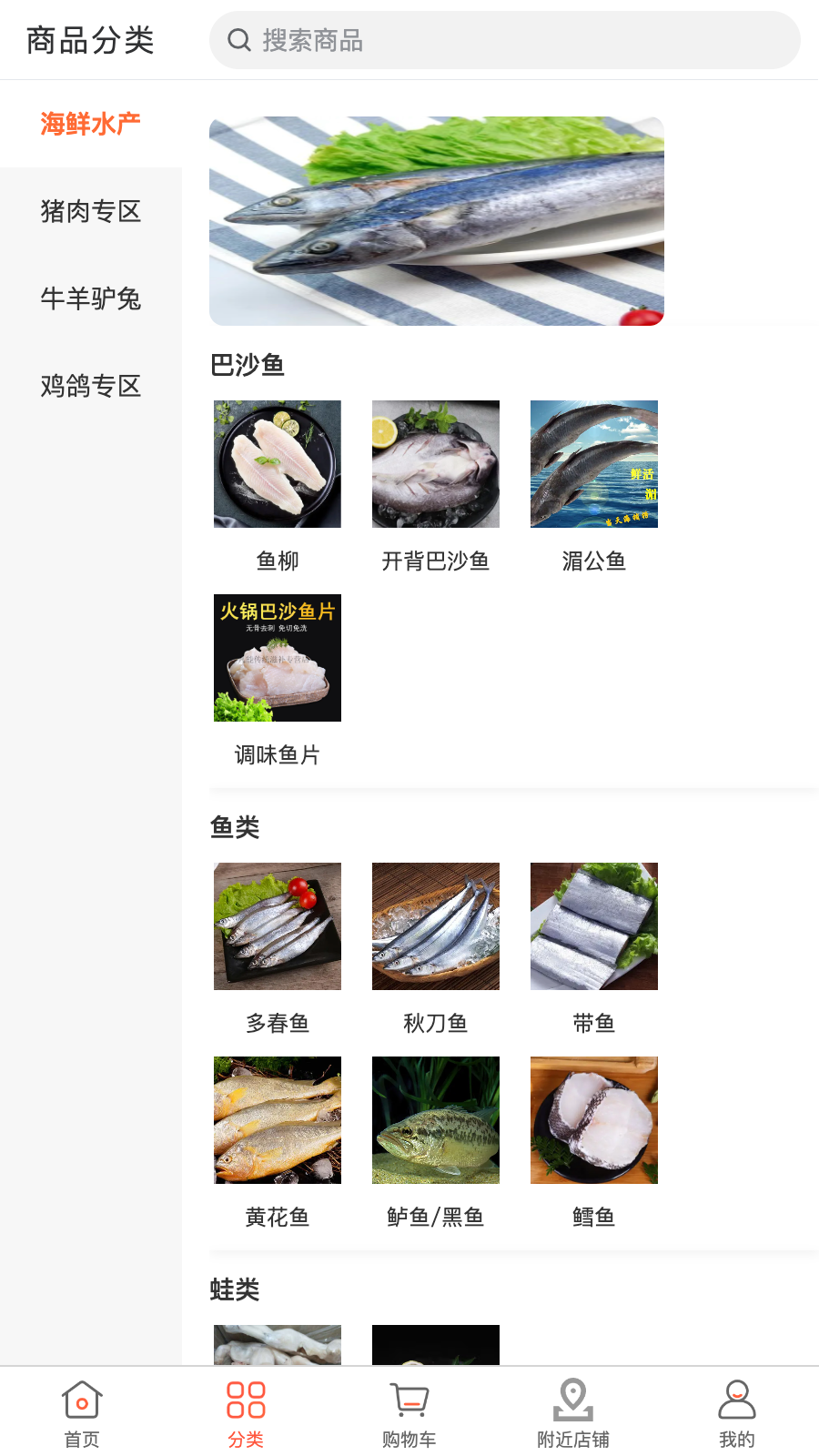The image size is (819, 1456).
Task: Open the seafood banner image
Action: tap(437, 221)
